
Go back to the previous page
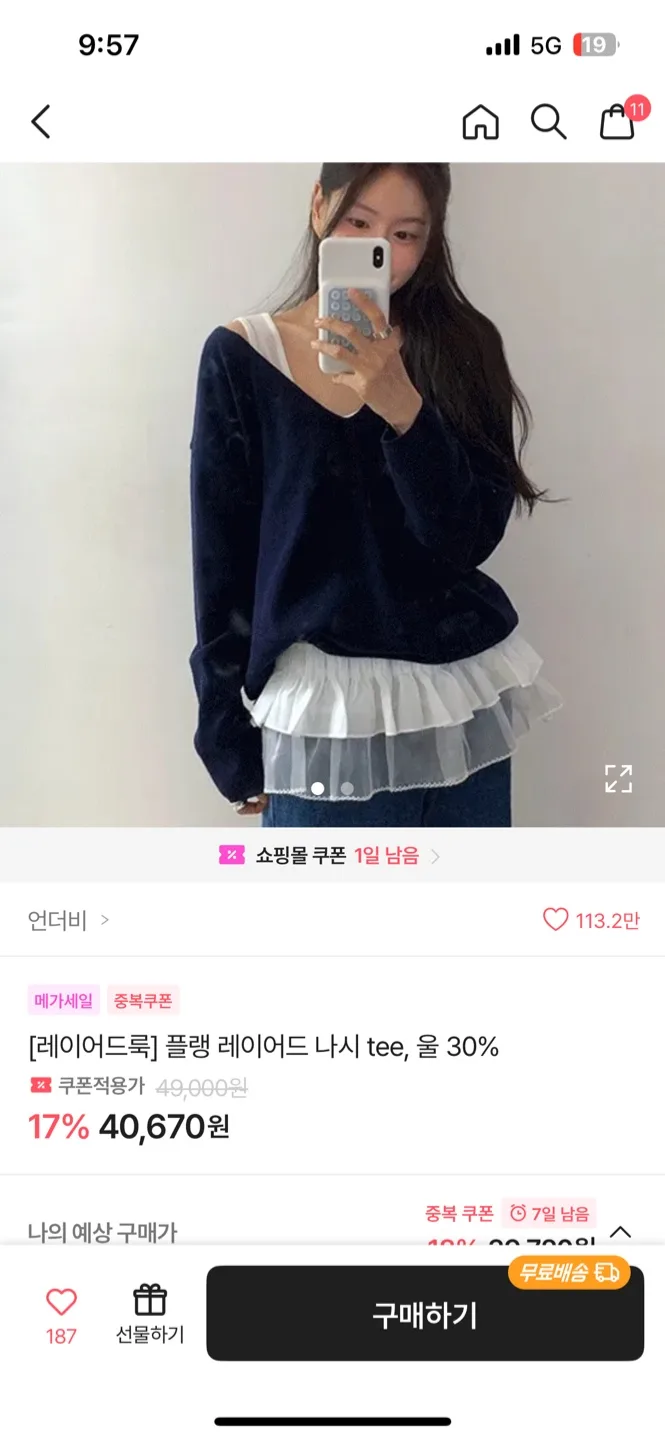pos(40,122)
